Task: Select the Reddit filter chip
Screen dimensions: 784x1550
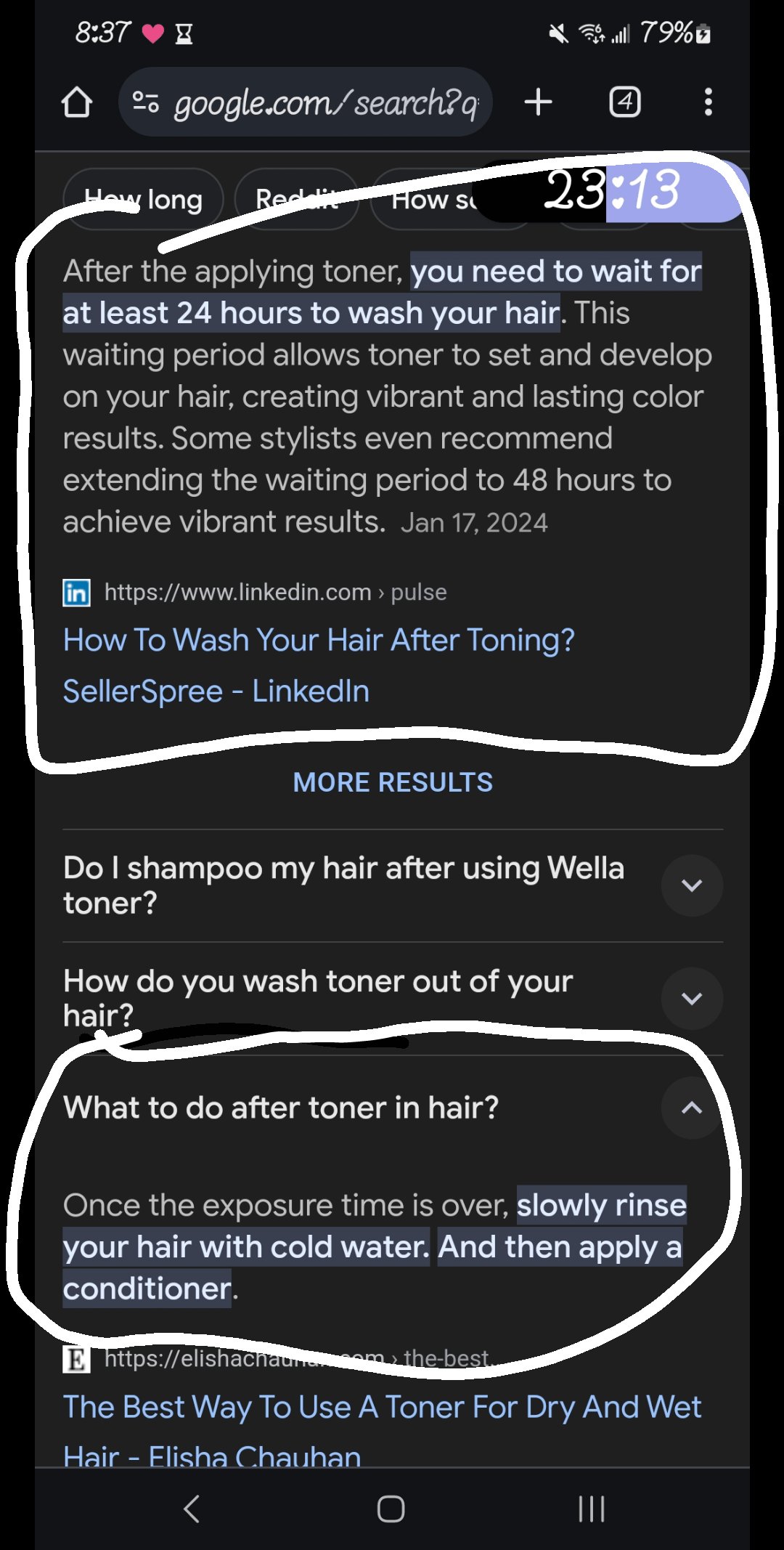Action: 296,199
